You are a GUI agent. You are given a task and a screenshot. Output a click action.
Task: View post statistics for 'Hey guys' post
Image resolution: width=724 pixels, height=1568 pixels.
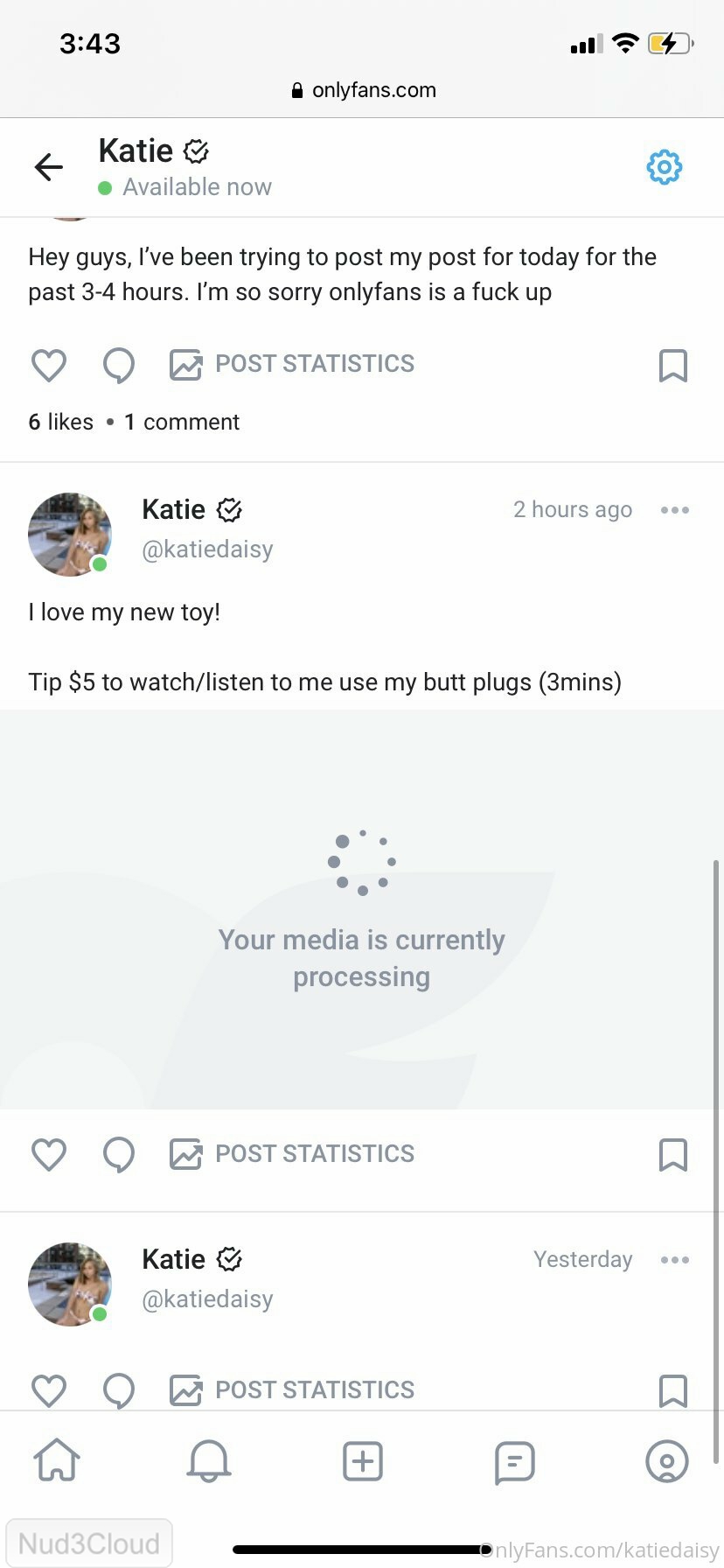292,364
